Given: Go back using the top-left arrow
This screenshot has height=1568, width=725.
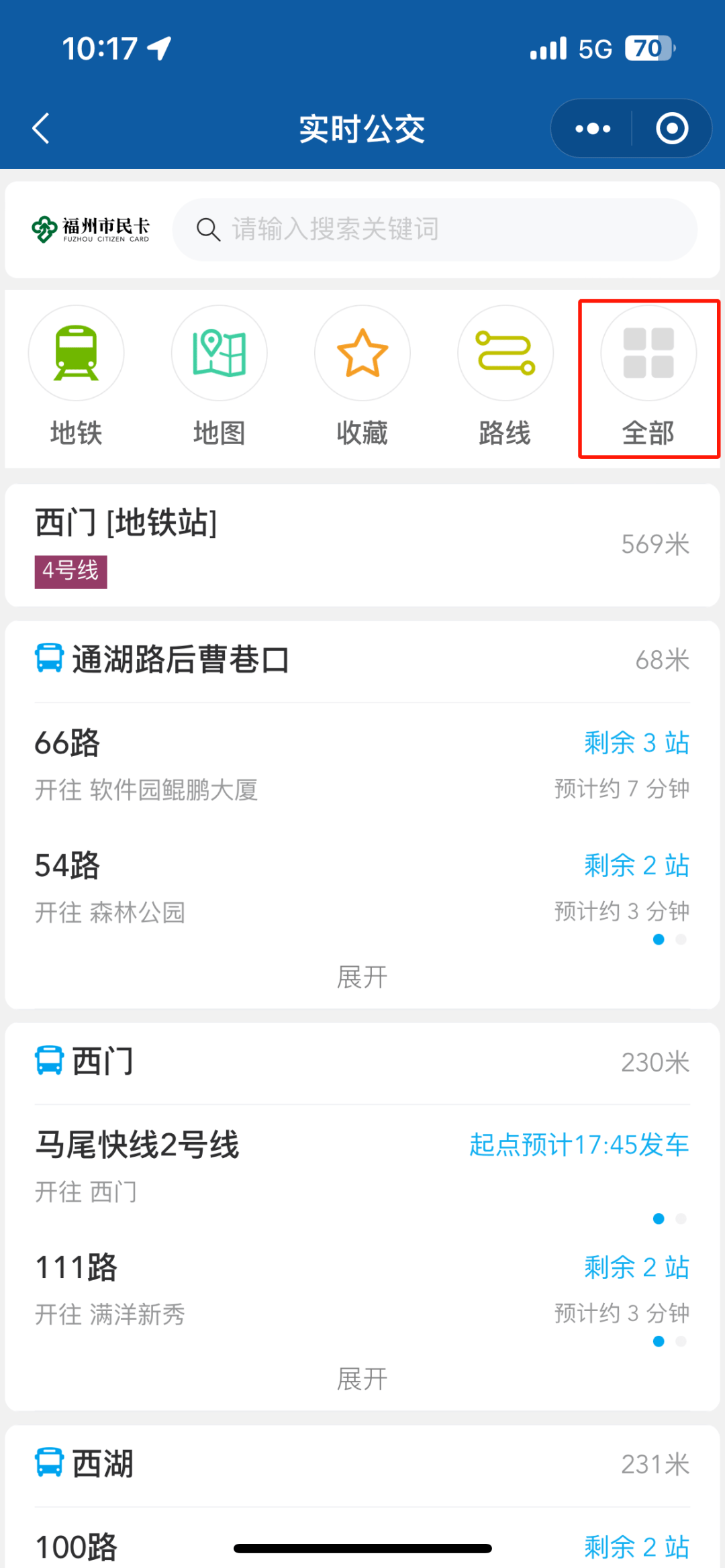Looking at the screenshot, I should (x=42, y=128).
